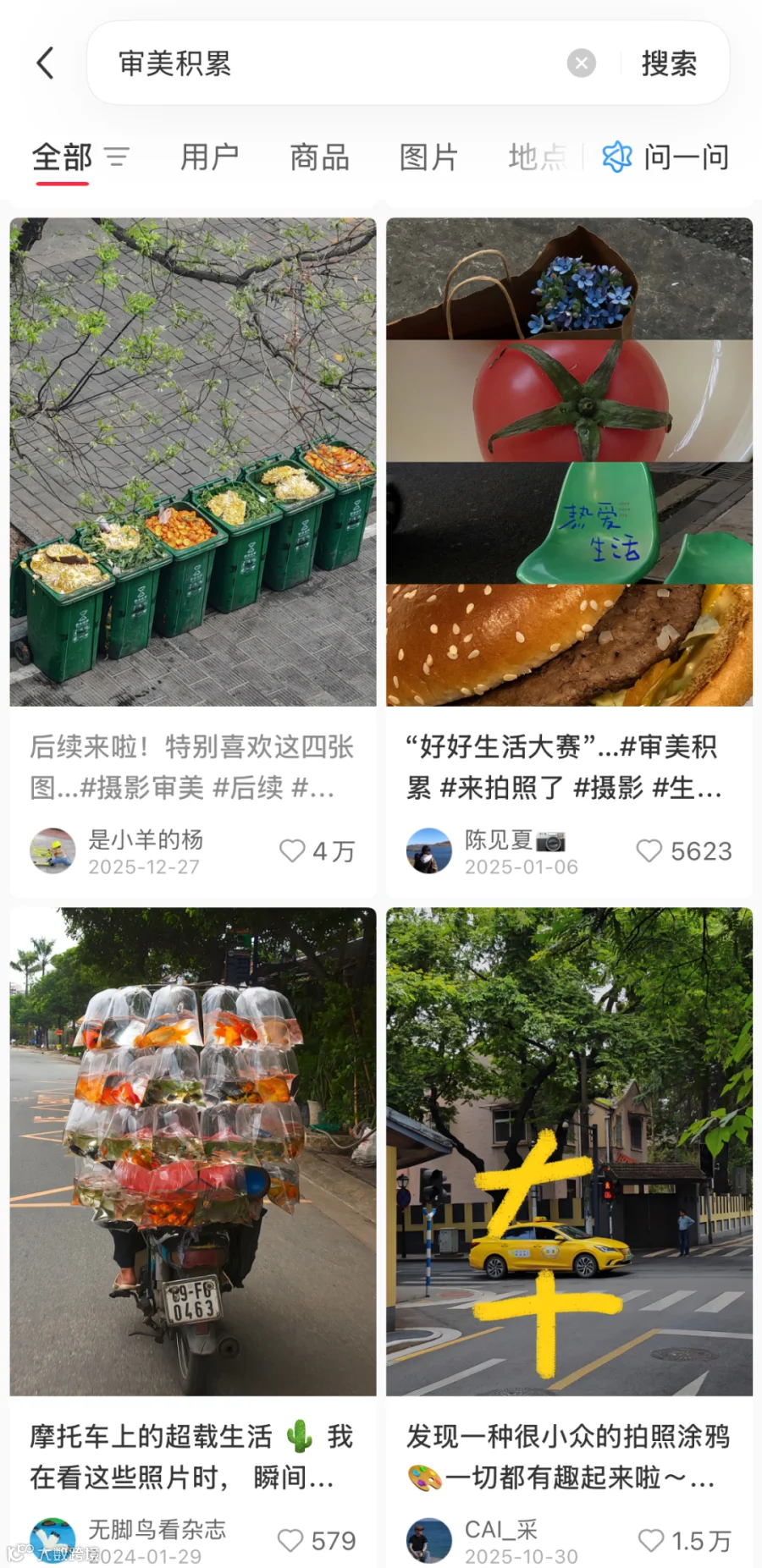Clear the search text 审美积累
This screenshot has width=762, height=1568.
tap(581, 63)
